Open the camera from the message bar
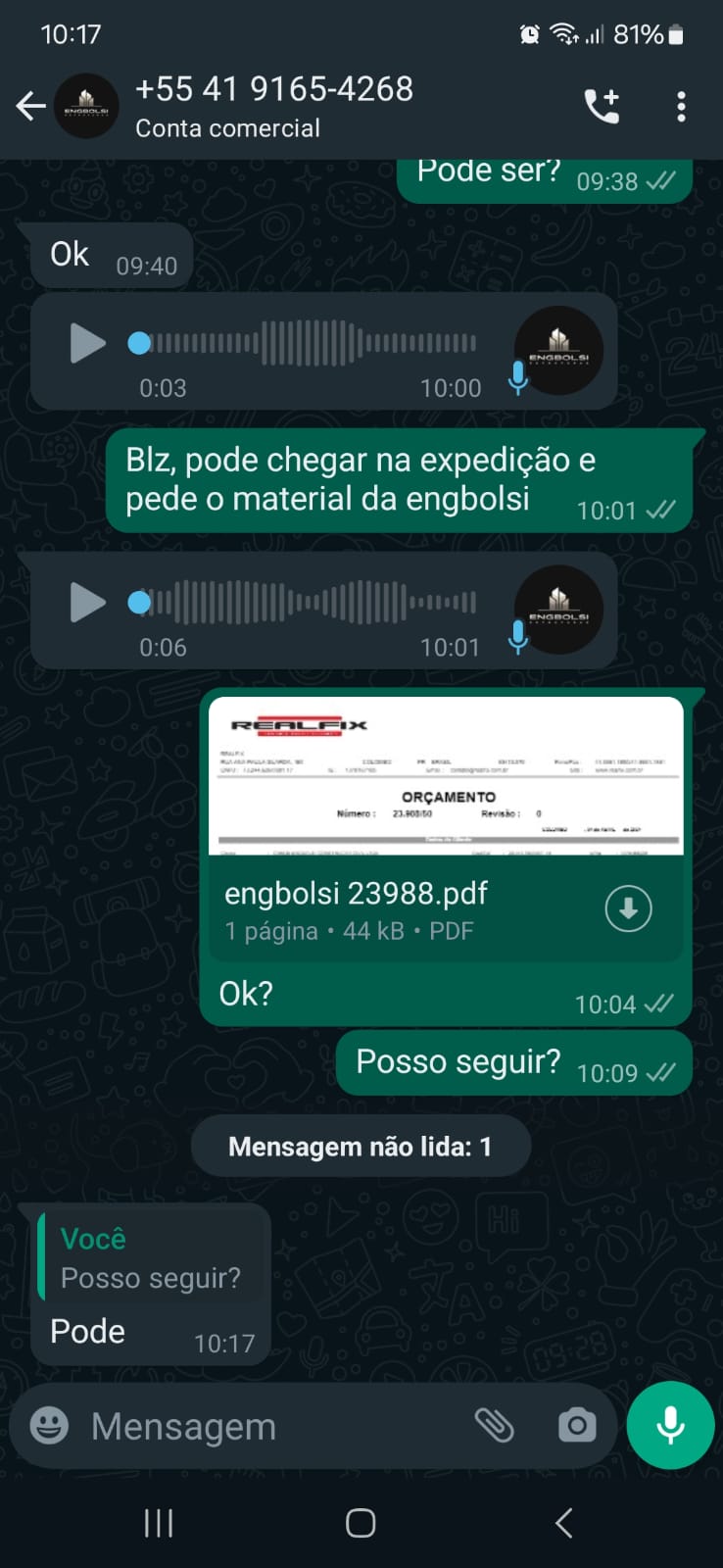This screenshot has height=1568, width=723. (x=577, y=1426)
